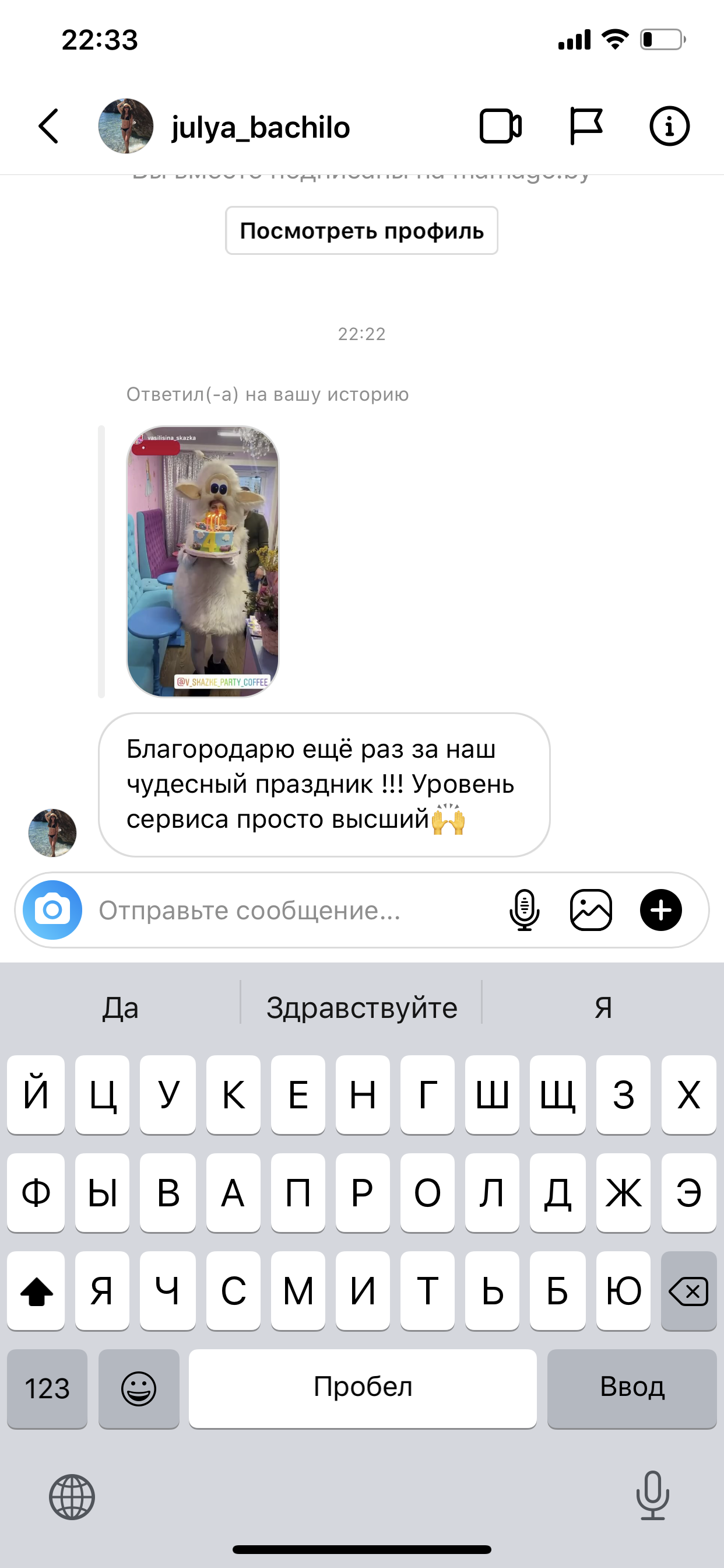Attach a photo from the gallery
This screenshot has width=724, height=1568.
[x=591, y=910]
